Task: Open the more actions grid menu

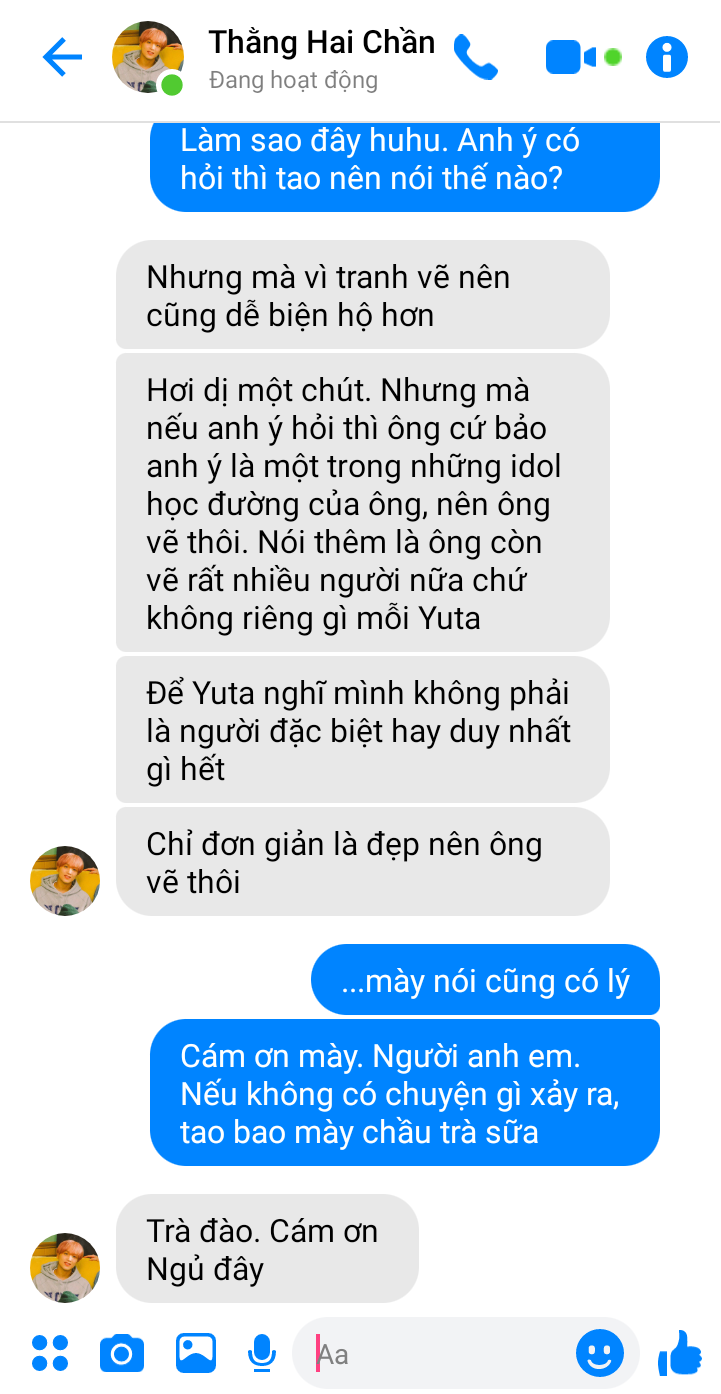Action: tap(50, 1353)
